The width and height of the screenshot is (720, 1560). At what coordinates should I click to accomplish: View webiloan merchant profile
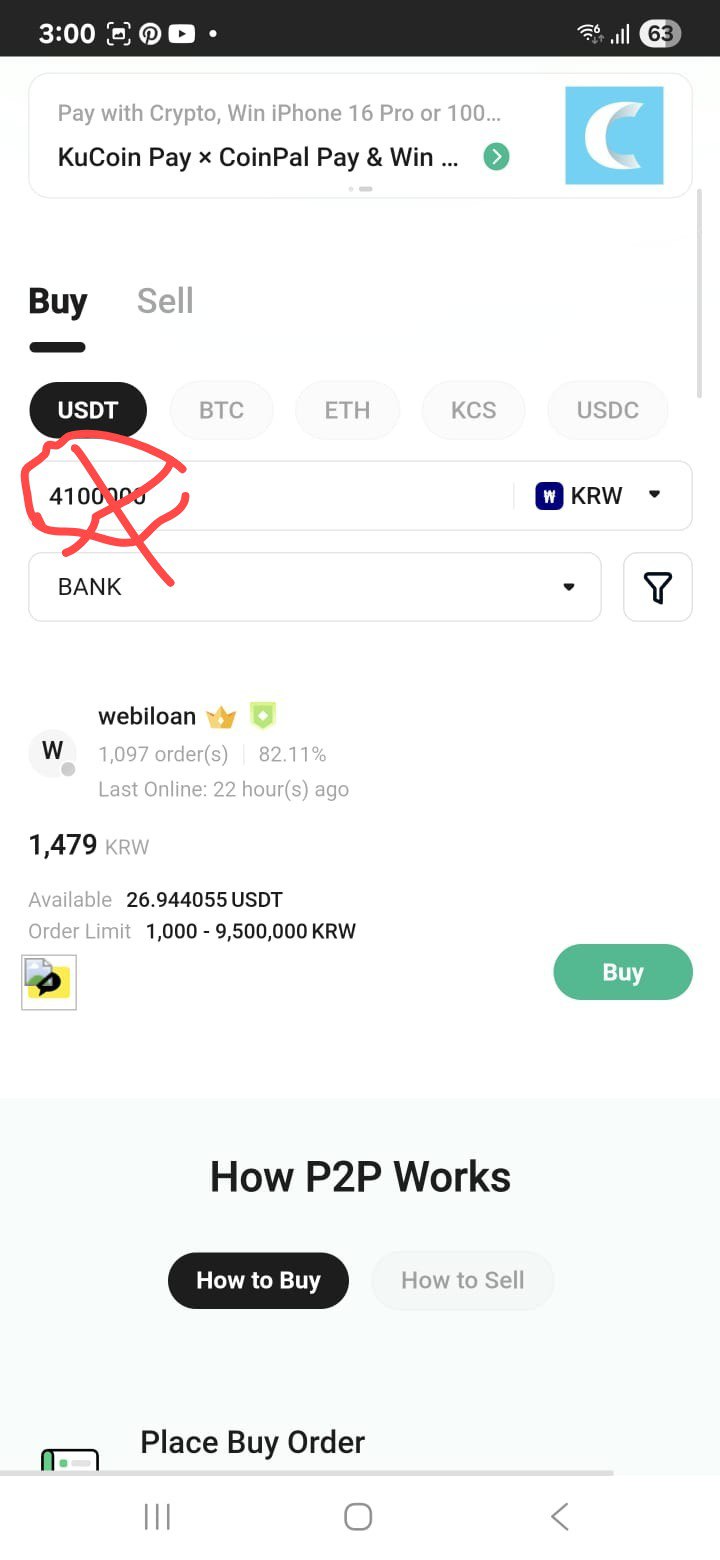pyautogui.click(x=147, y=716)
